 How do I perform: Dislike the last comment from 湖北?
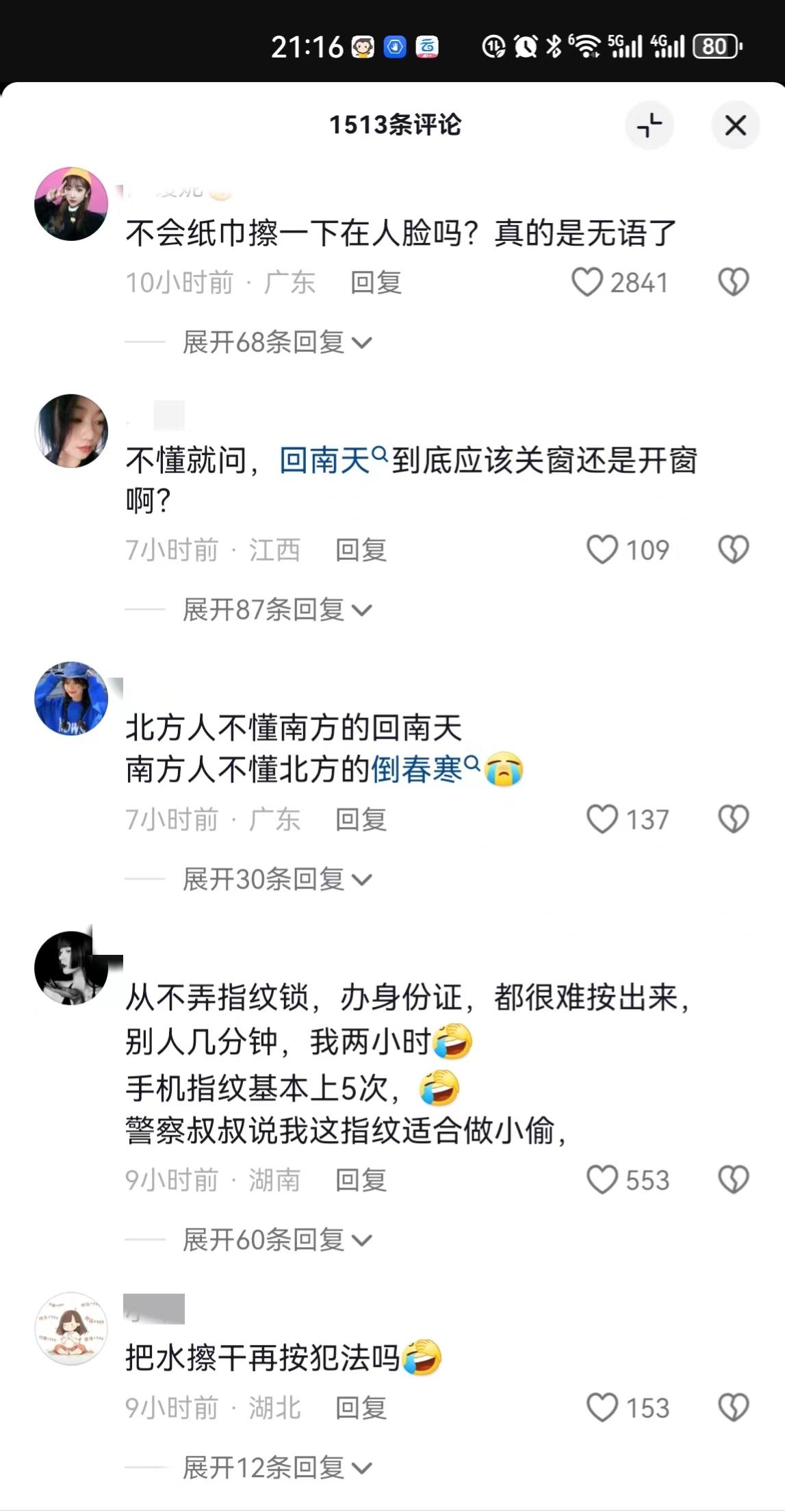tap(734, 1408)
